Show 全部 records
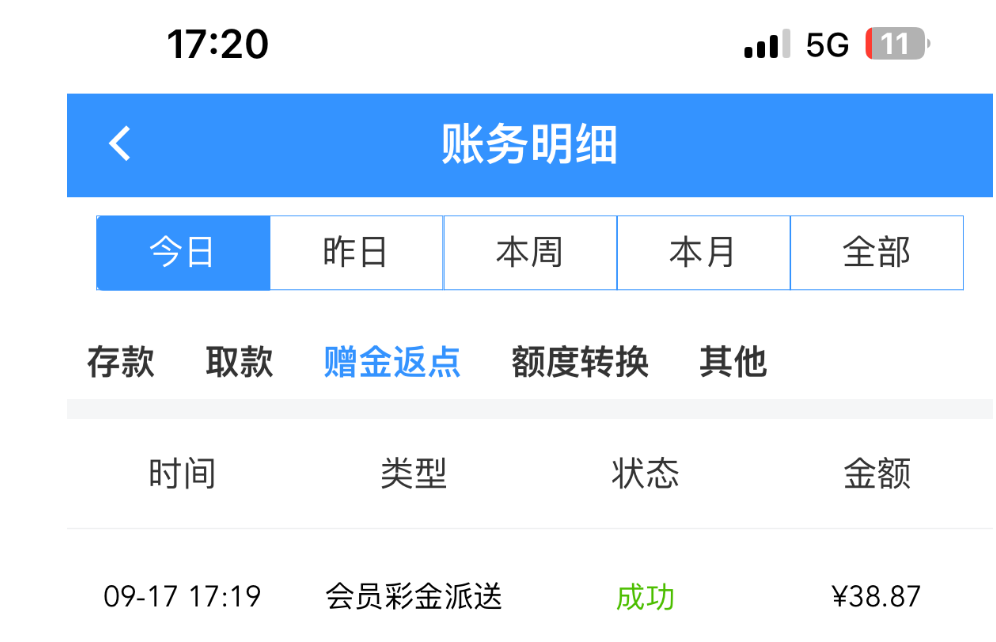Viewport: 996px width, 642px height. [877, 253]
